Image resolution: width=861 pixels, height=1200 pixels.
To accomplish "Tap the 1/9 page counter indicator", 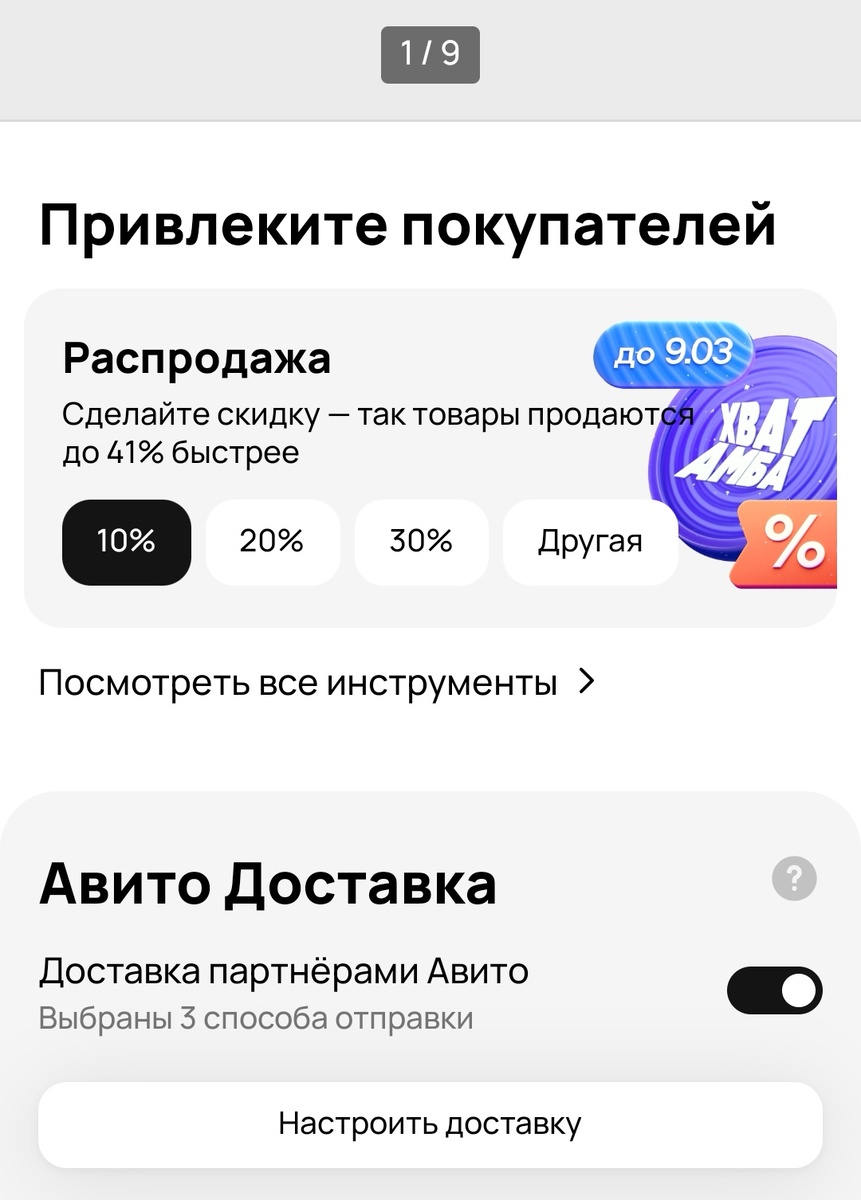I will [430, 55].
